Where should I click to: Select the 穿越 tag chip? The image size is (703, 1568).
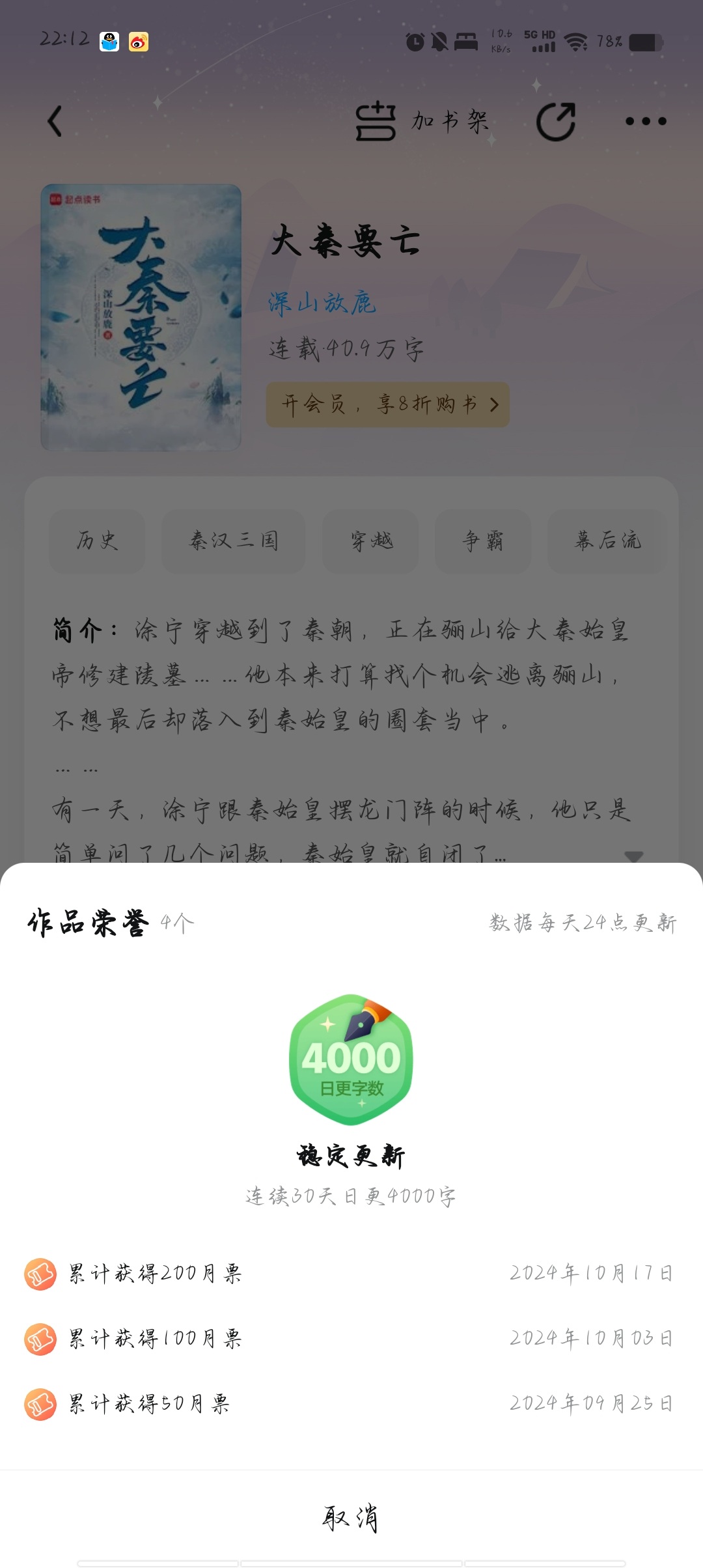coord(372,540)
